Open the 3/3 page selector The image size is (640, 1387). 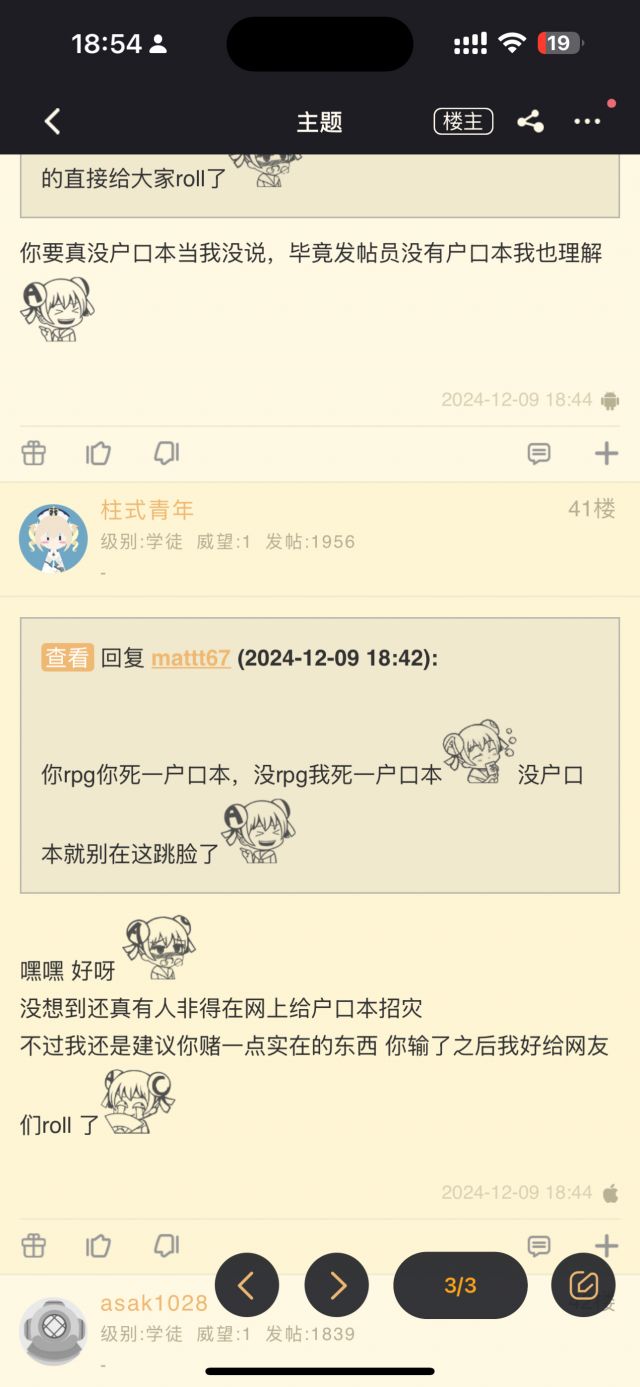(460, 1285)
